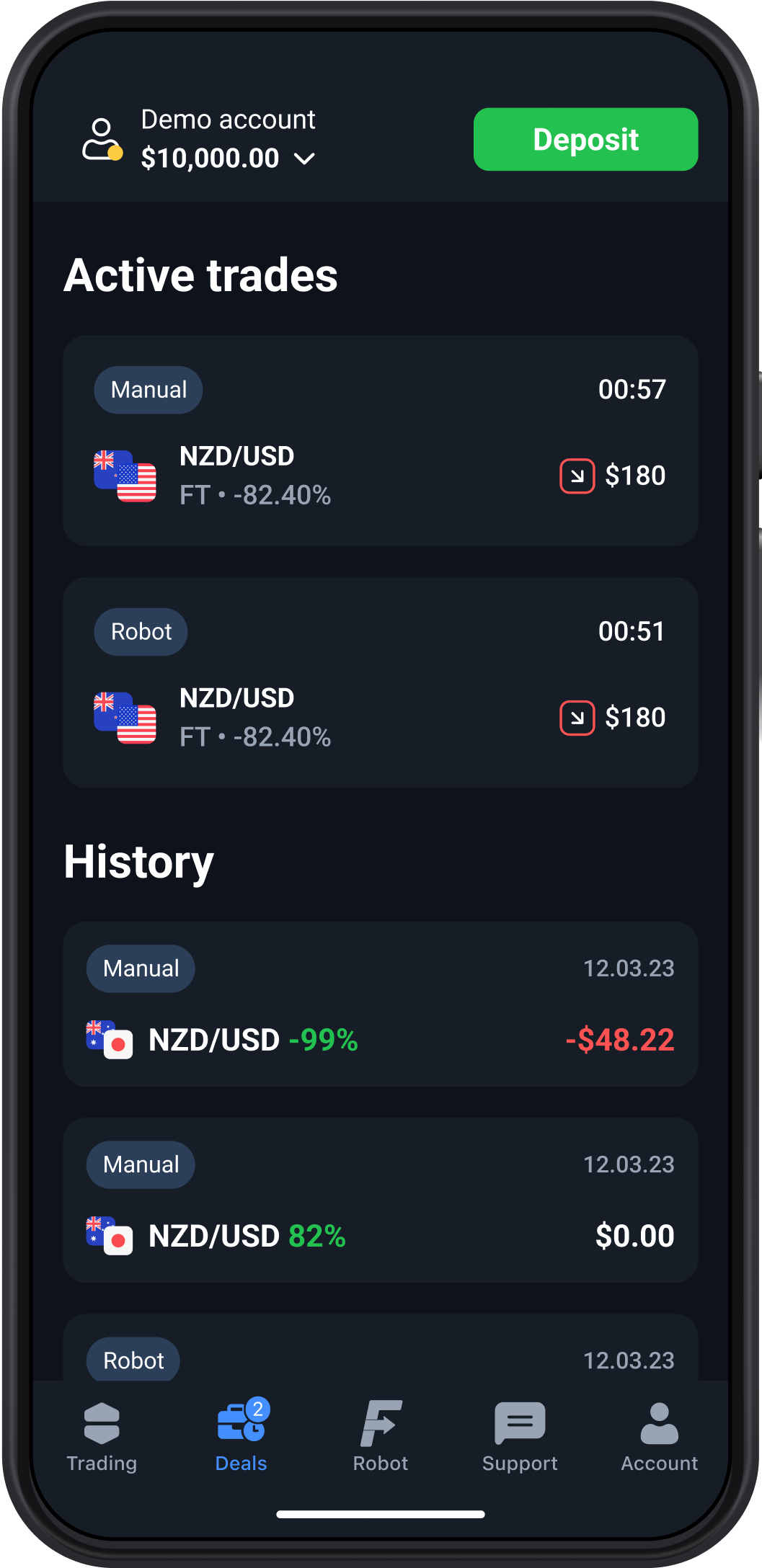Click the Demo account label
Screen dimensions: 762x1568
228,119
